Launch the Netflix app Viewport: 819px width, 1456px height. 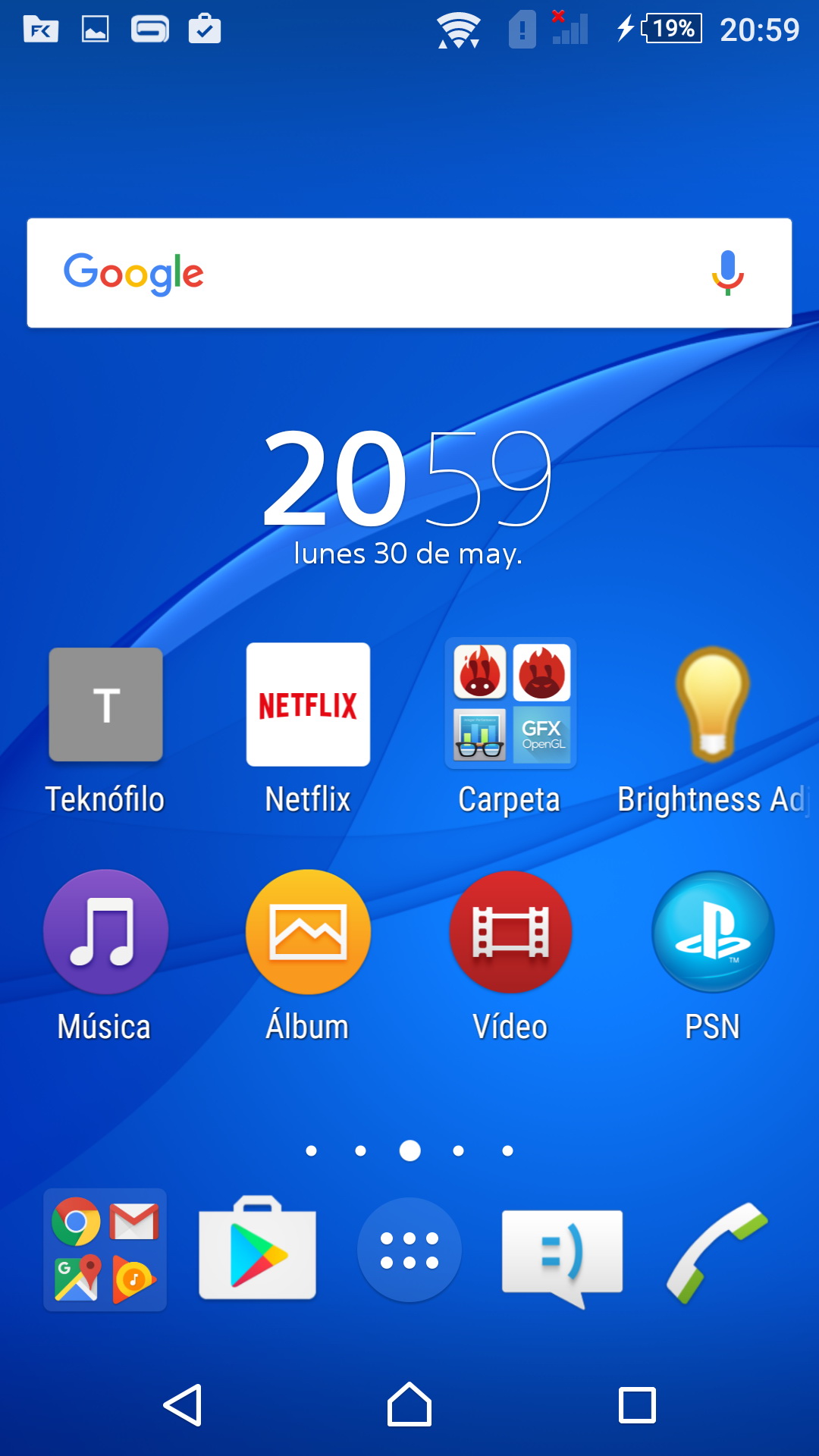(x=308, y=705)
